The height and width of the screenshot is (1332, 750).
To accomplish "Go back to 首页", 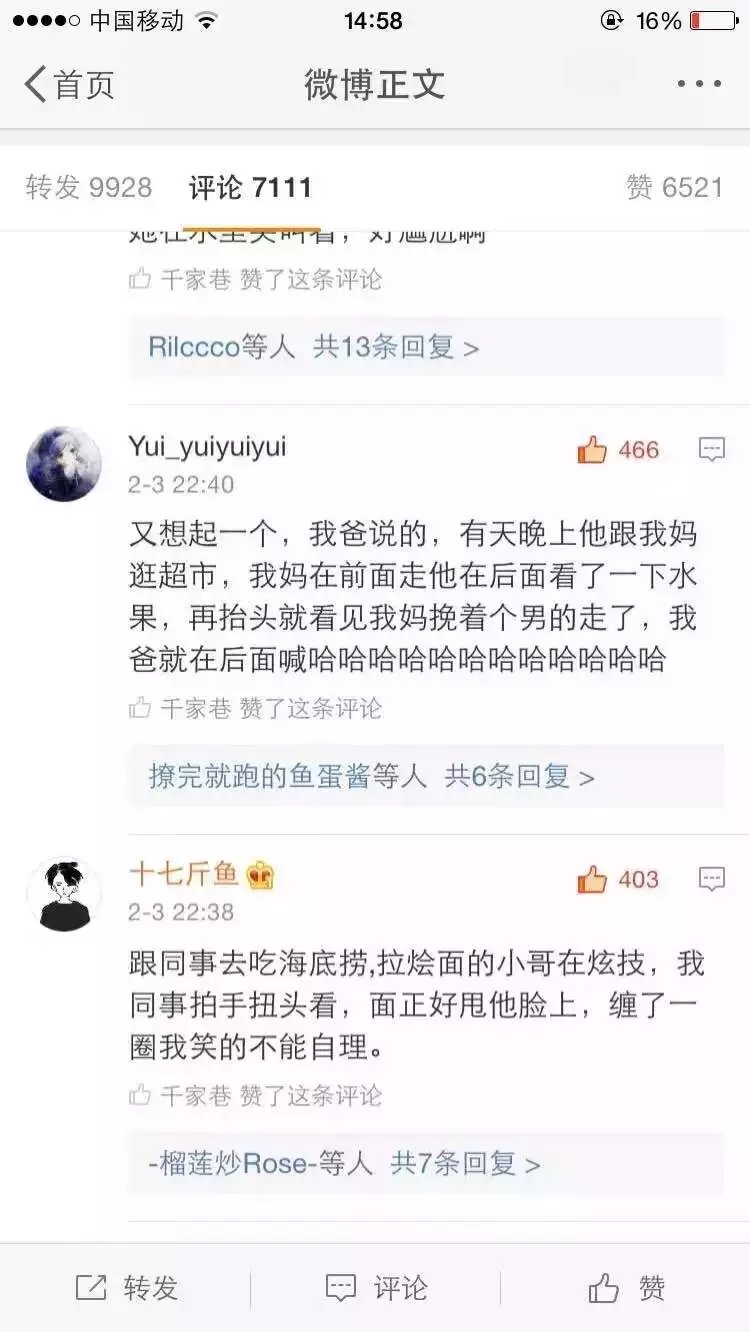I will coord(69,84).
